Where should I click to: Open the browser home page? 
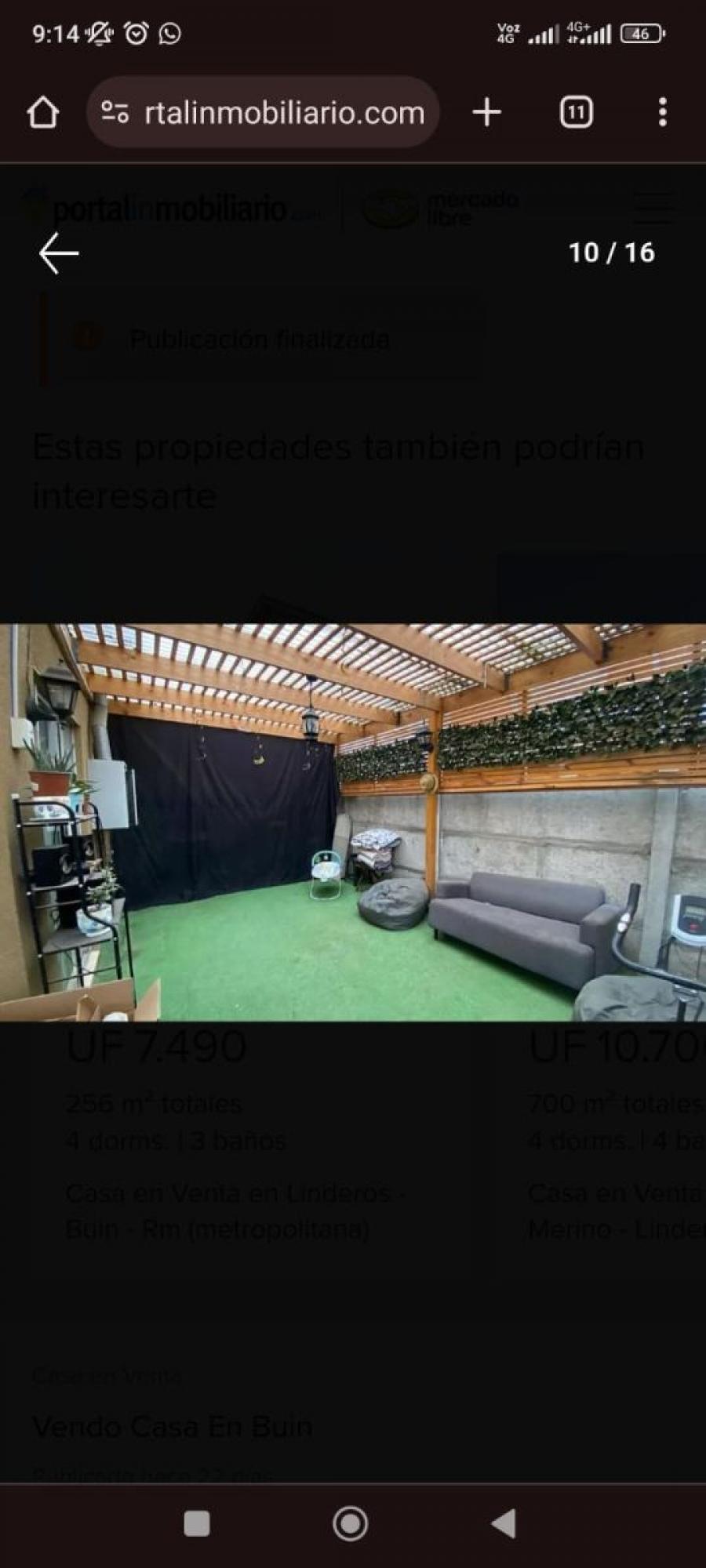coord(43,112)
